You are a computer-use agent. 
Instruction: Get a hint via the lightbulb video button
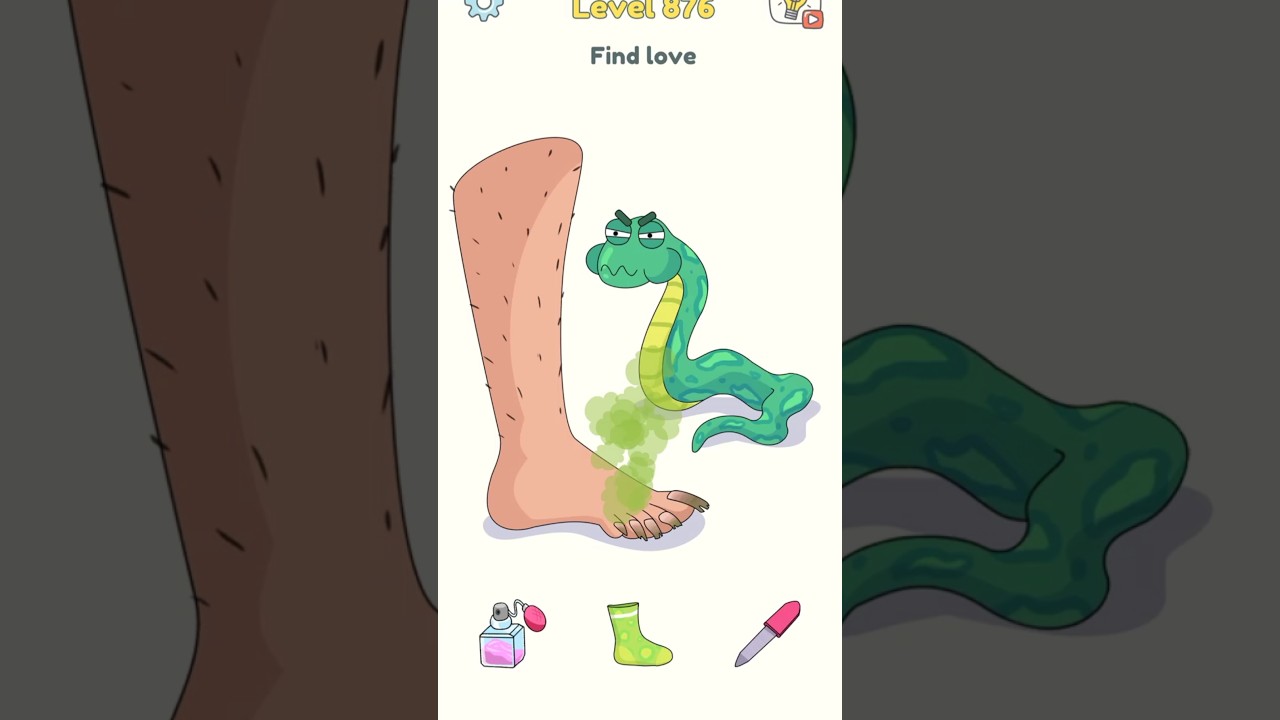pos(795,10)
